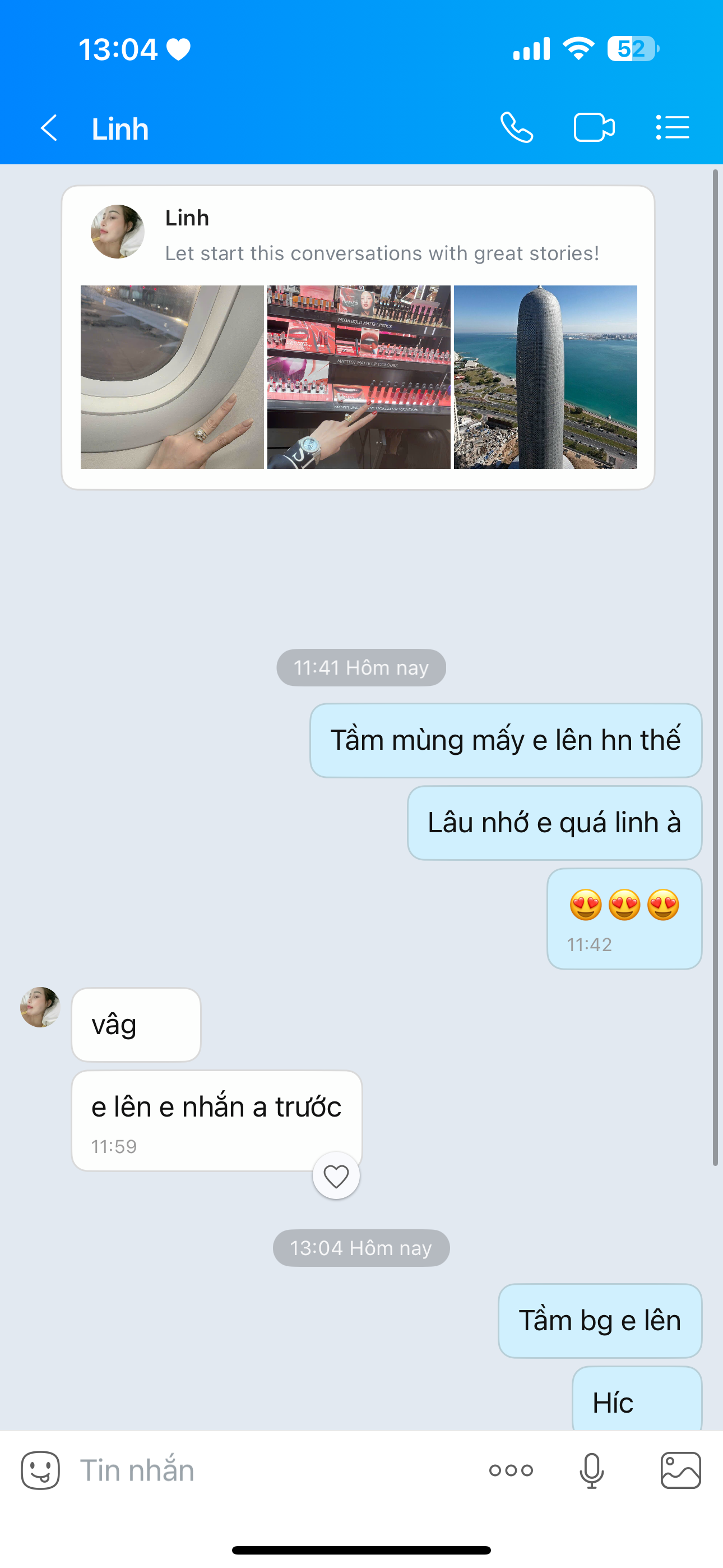View the tower by the sea photo
This screenshot has width=723, height=1568.
[545, 377]
